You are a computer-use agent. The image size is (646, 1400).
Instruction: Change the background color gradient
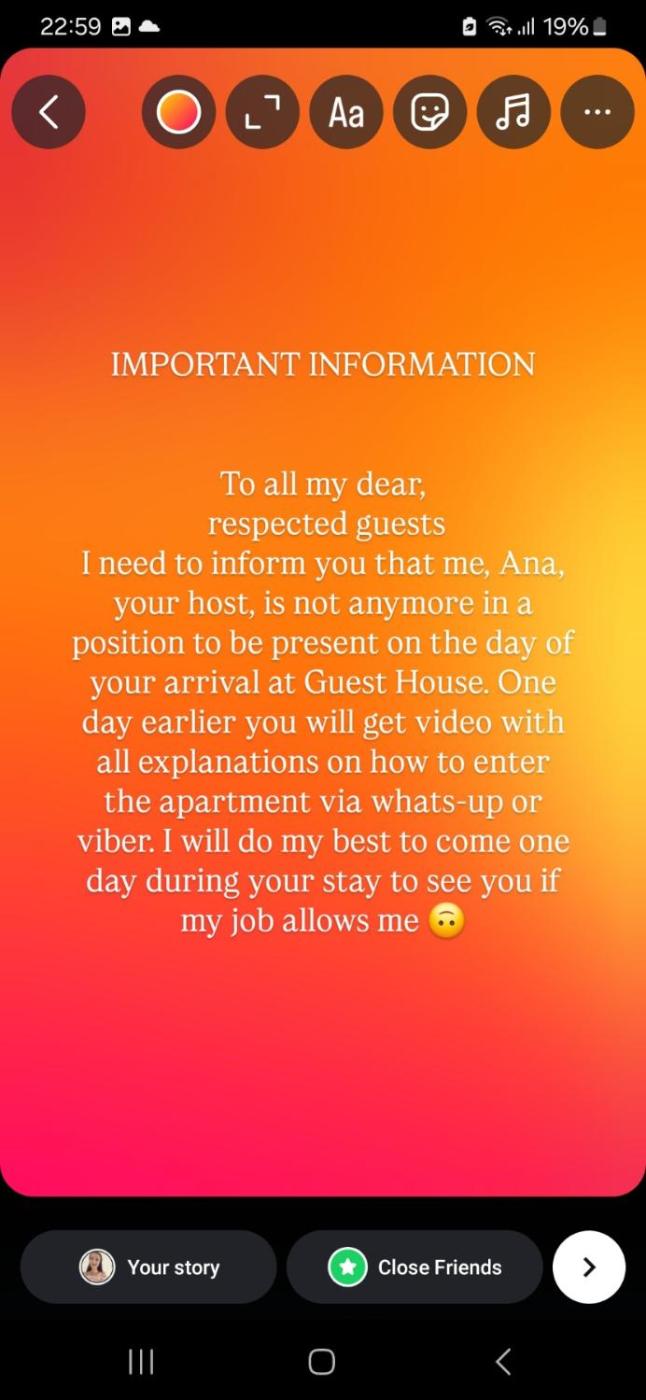pos(179,112)
